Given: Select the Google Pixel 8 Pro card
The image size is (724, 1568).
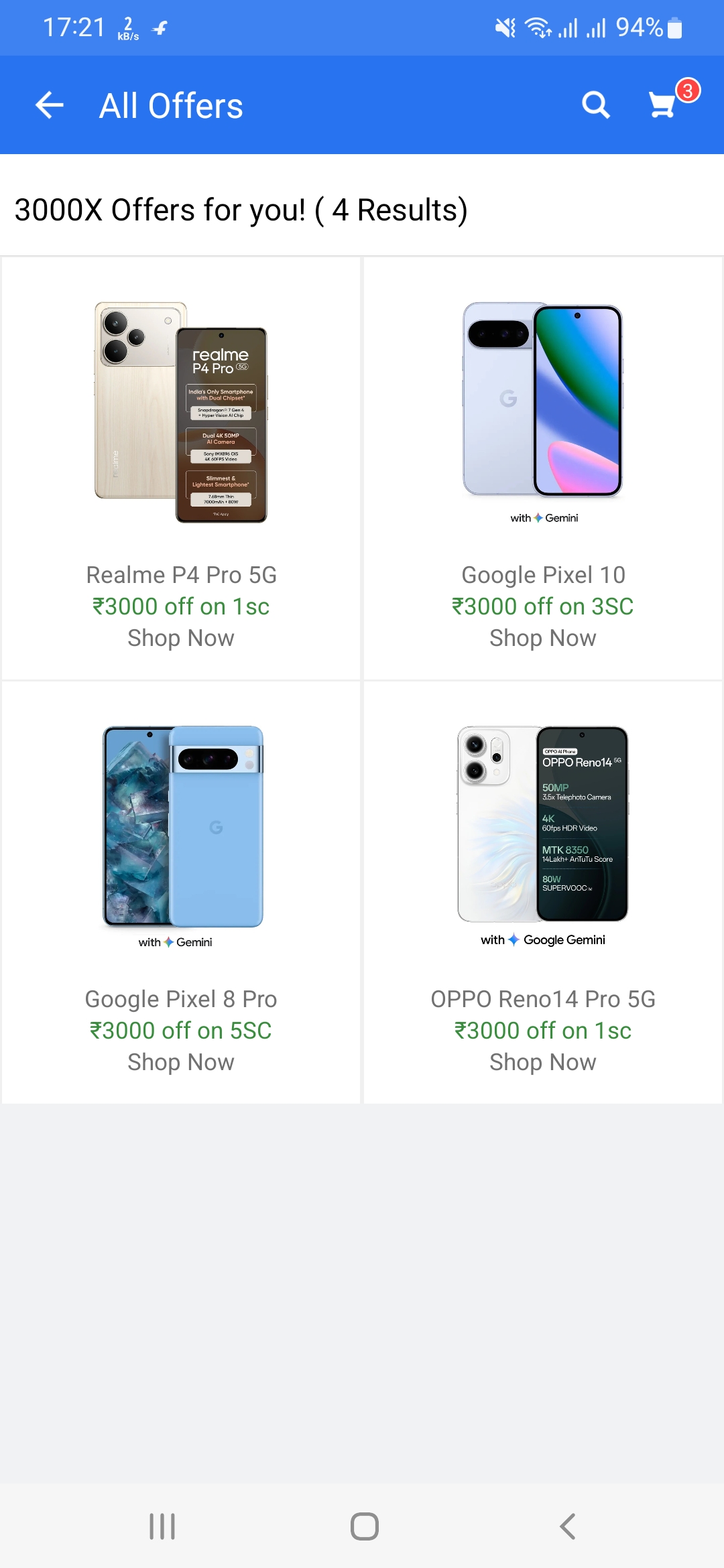Looking at the screenshot, I should point(181,893).
